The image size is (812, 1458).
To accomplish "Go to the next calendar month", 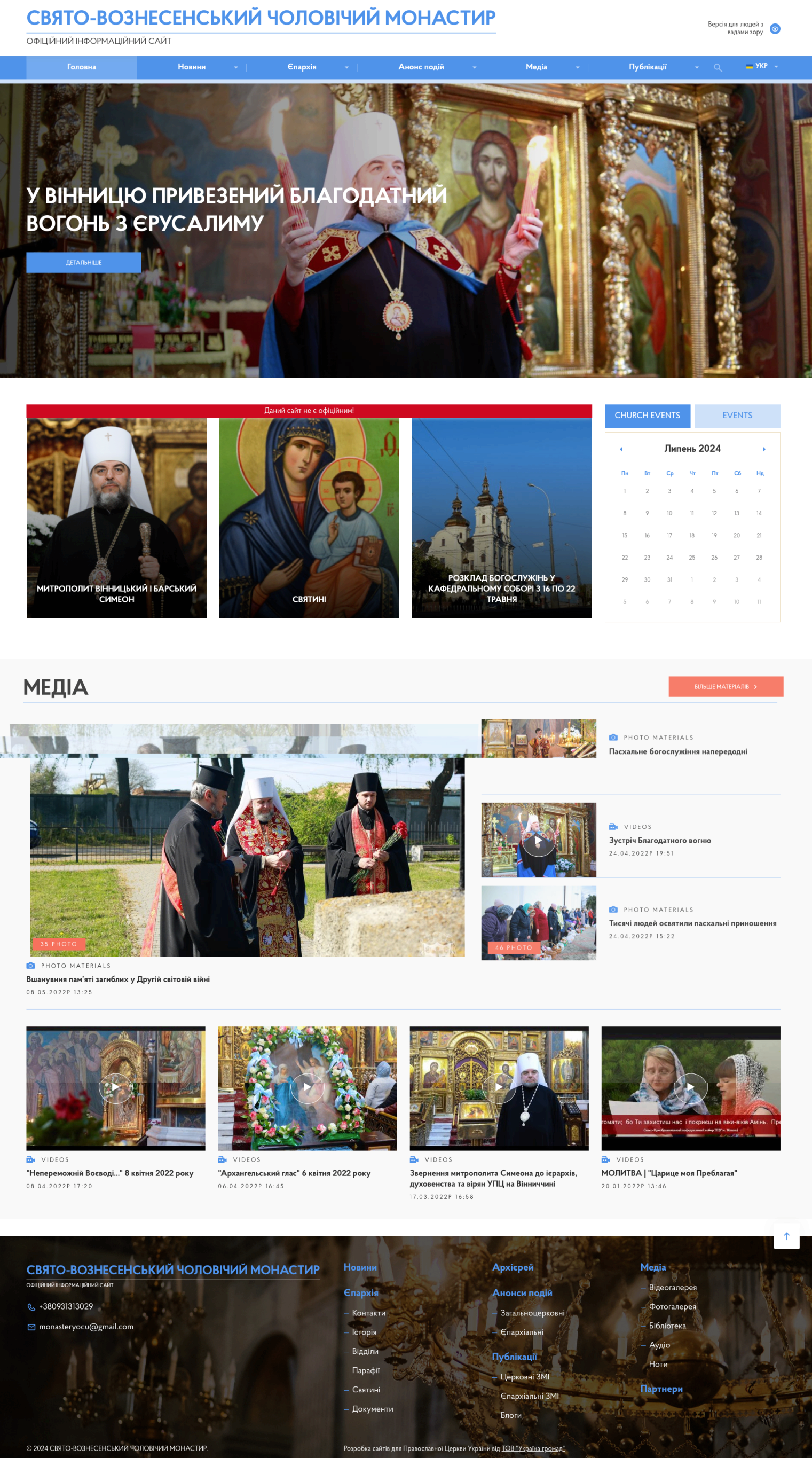I will [x=764, y=449].
